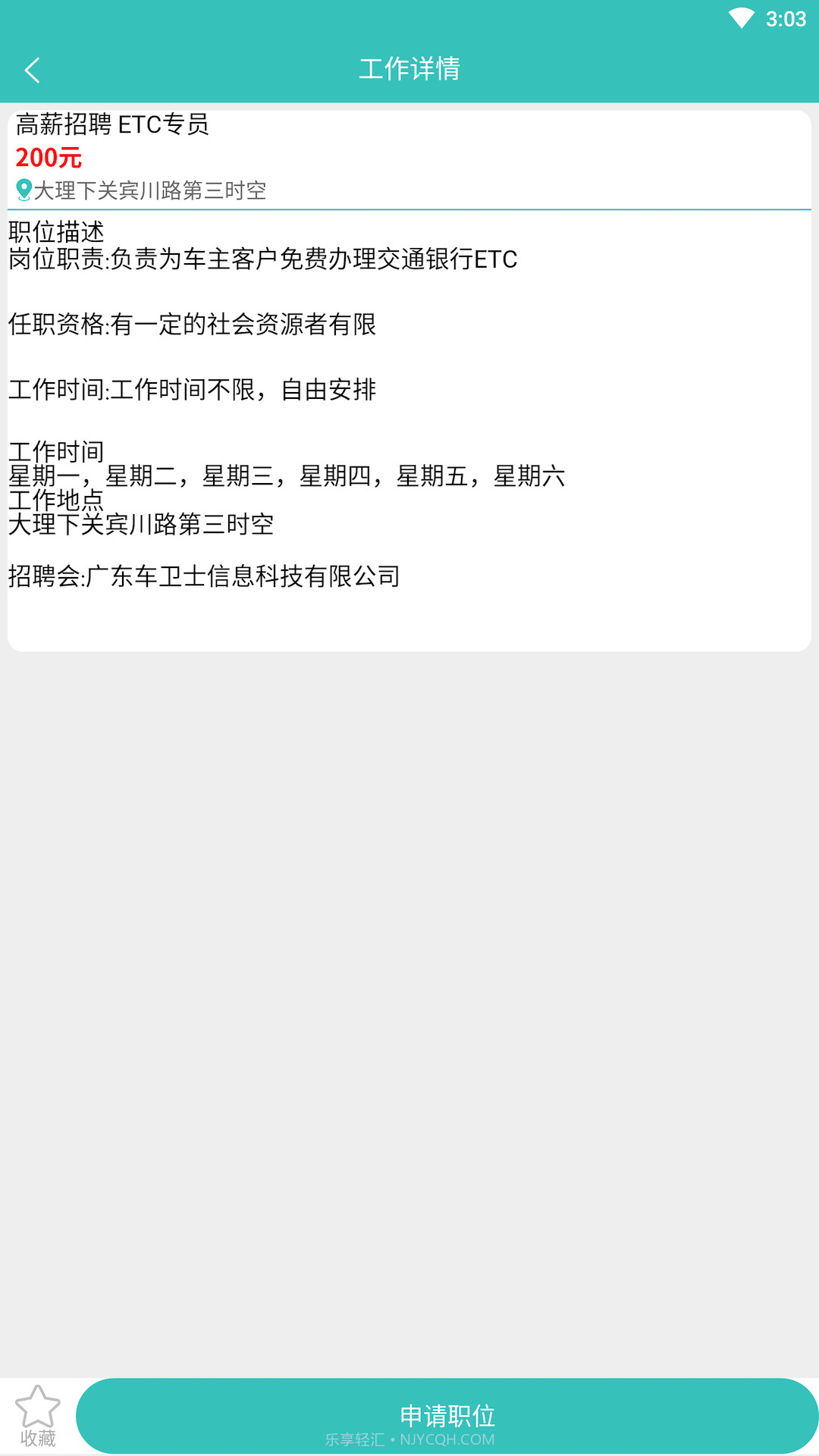819x1456 pixels.
Task: Tap the location pin icon beside the address
Action: click(23, 190)
